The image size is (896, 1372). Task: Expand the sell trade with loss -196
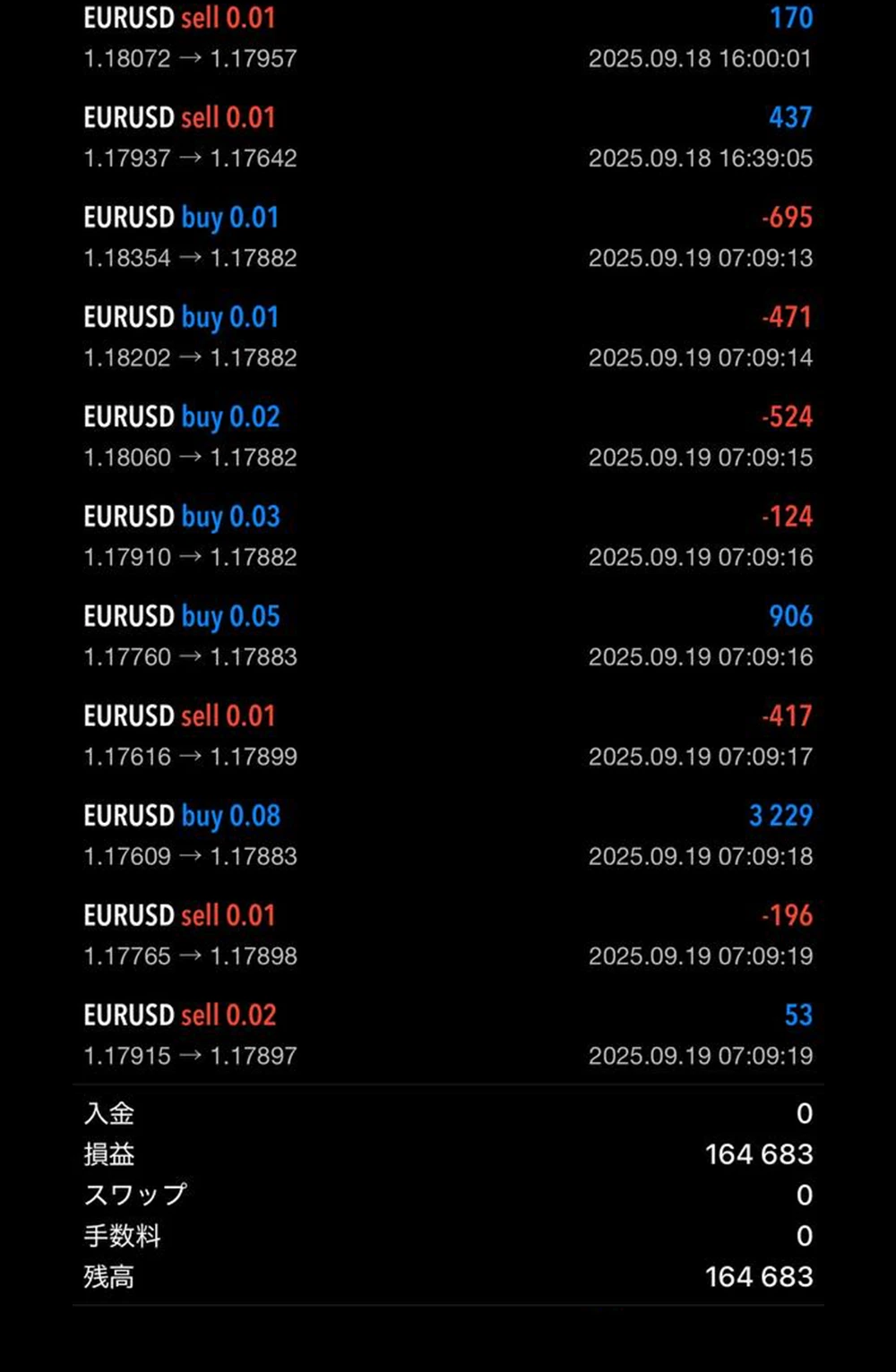tap(447, 935)
